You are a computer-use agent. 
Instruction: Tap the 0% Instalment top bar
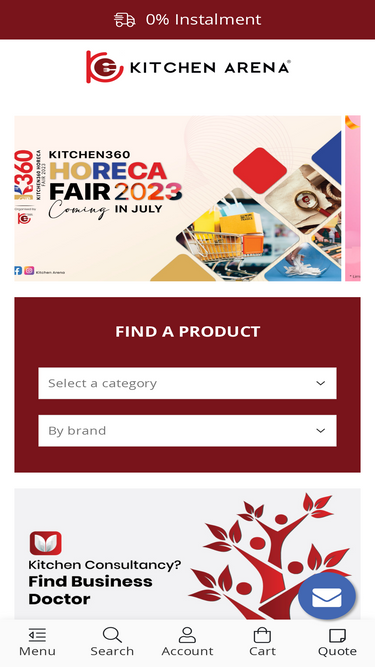coord(188,20)
